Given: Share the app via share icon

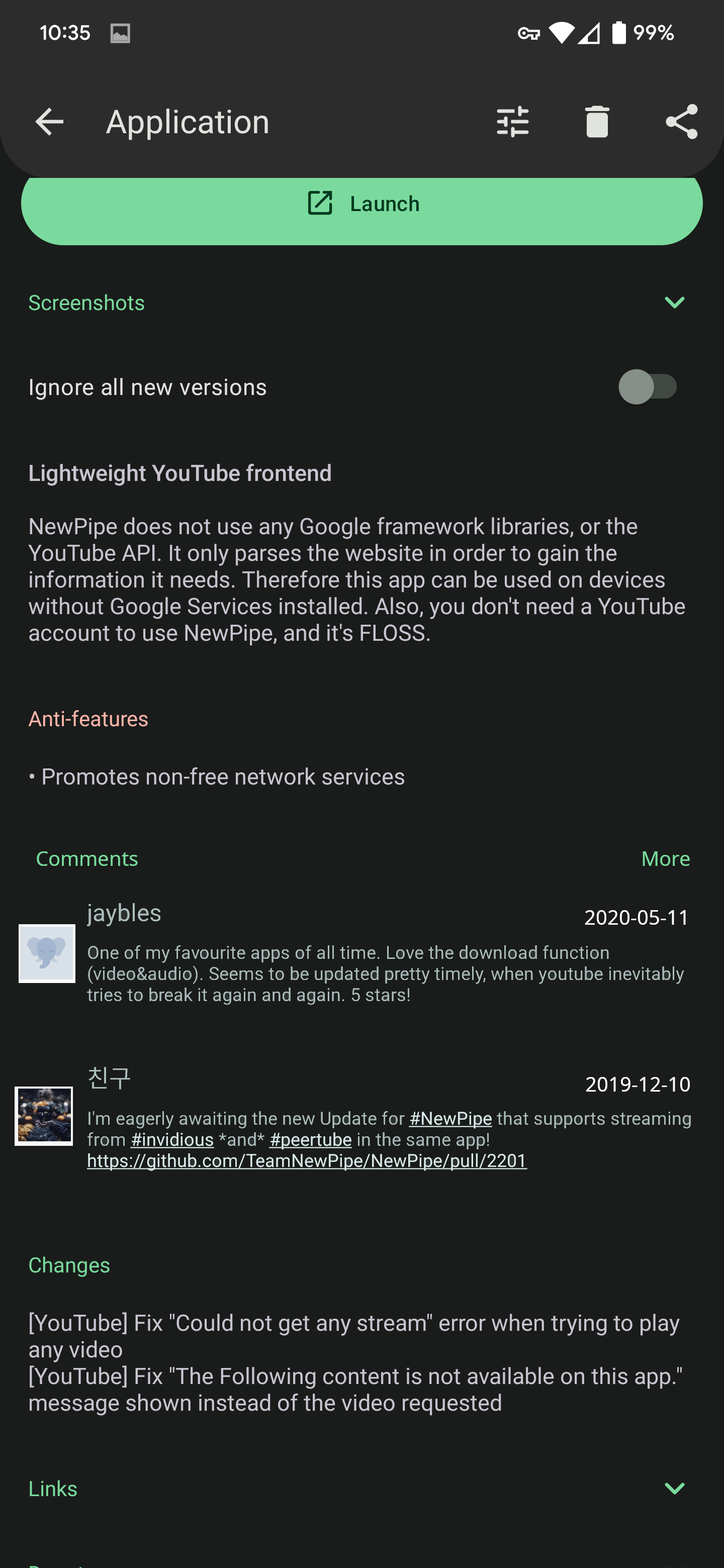Looking at the screenshot, I should click(x=681, y=121).
